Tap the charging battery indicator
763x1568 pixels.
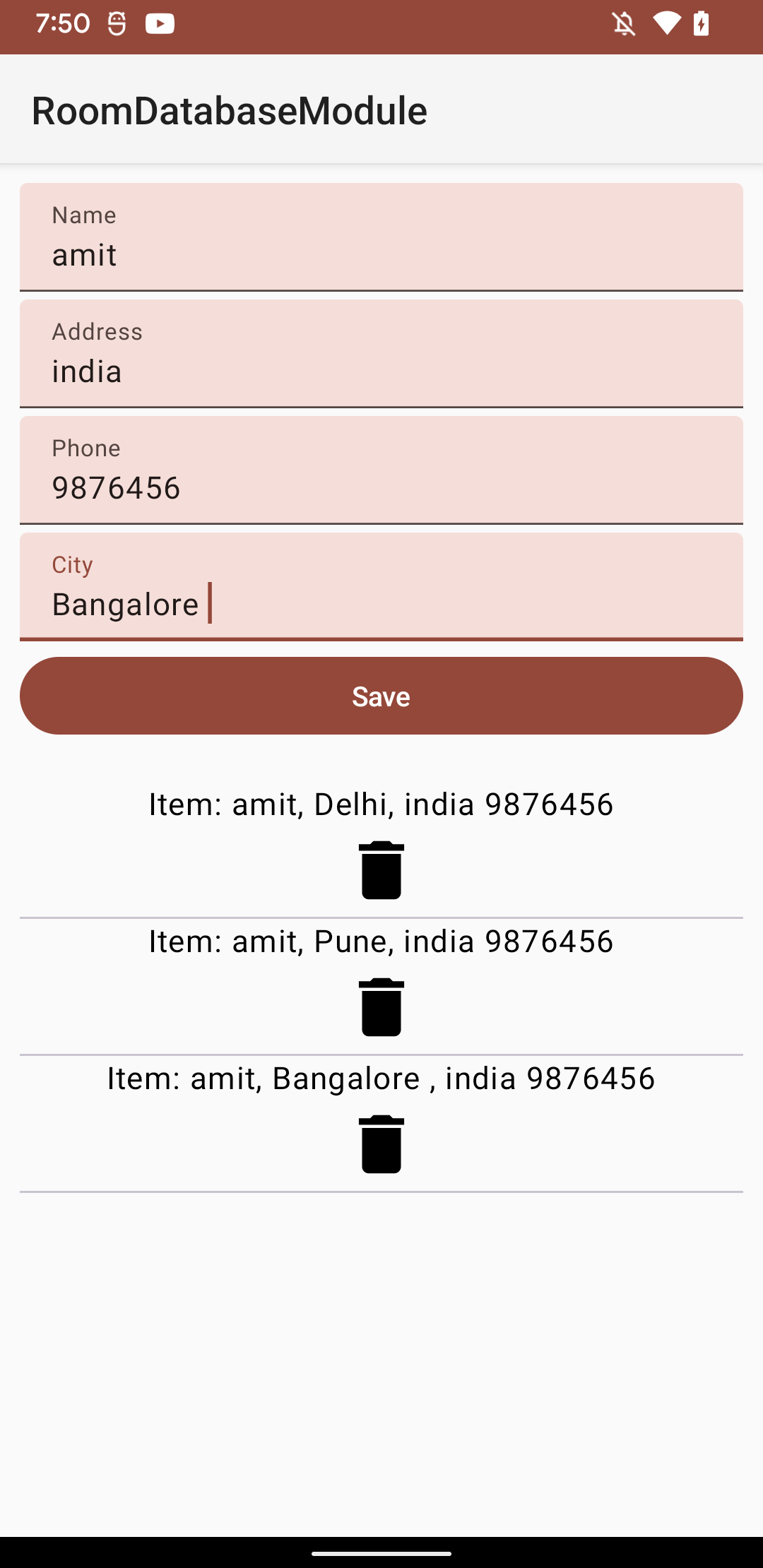702,25
